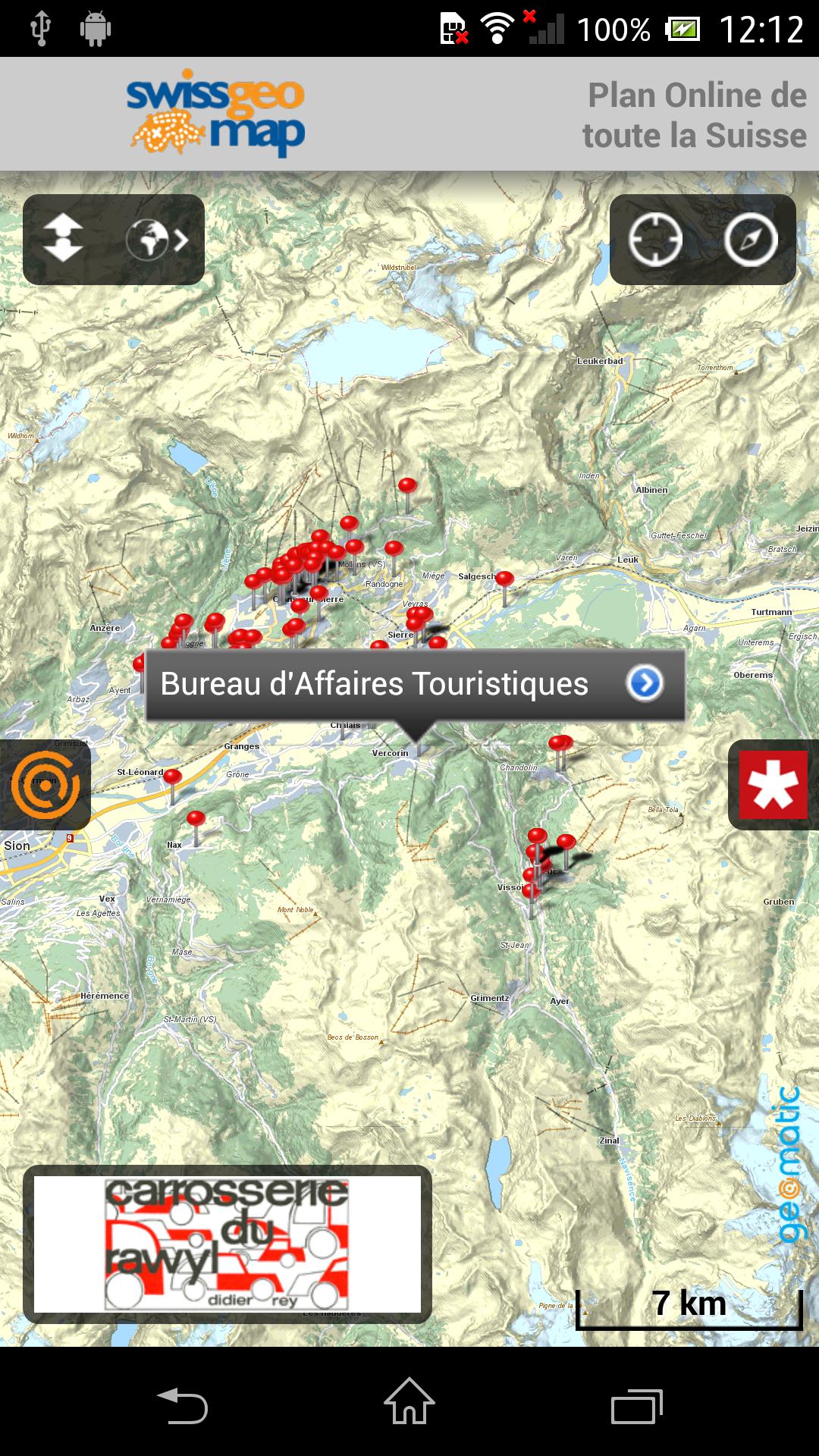Tap the Plan Online de toute la Suisse title

[696, 115]
